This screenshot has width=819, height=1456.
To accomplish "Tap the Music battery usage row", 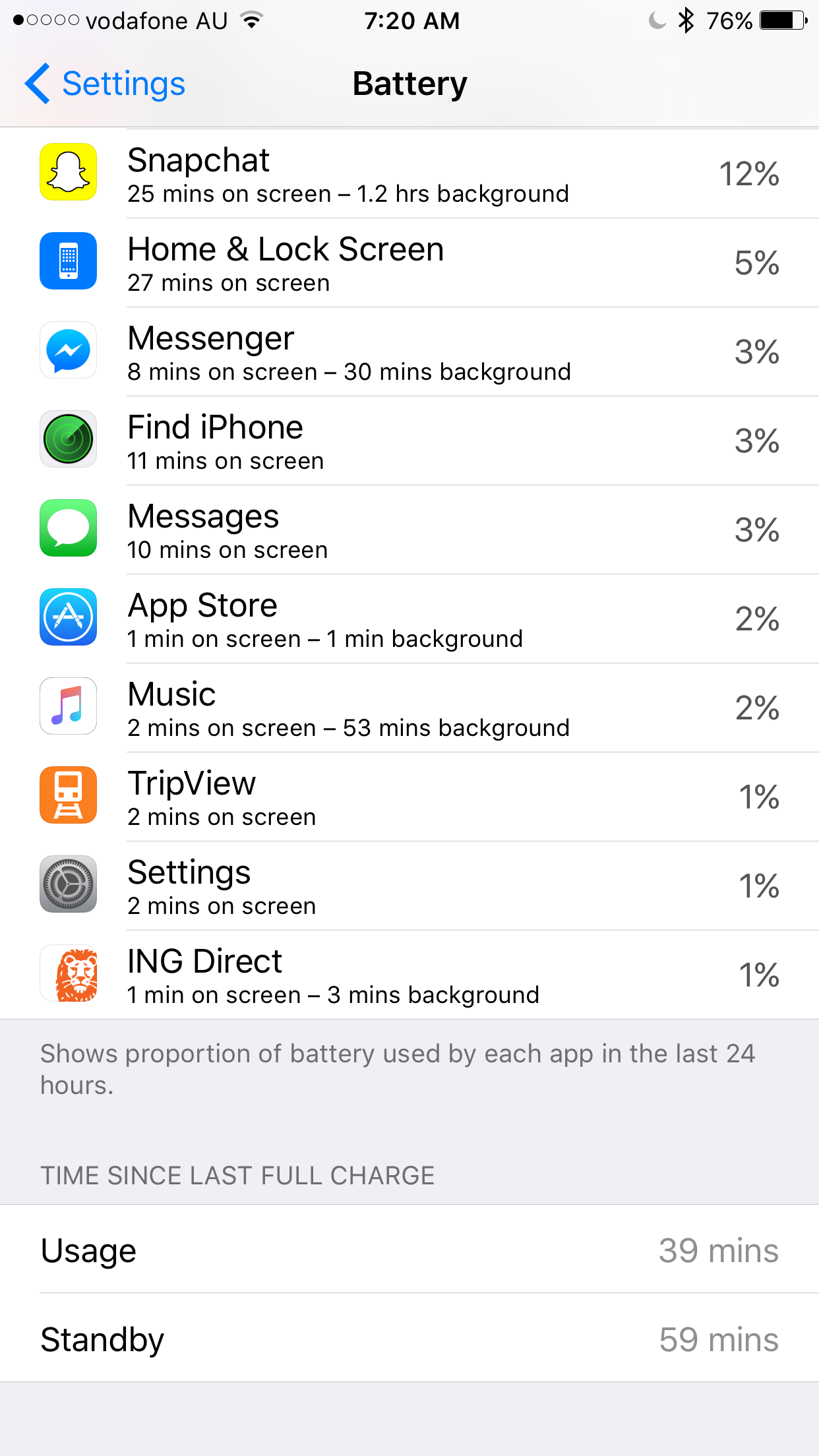I will 409,708.
